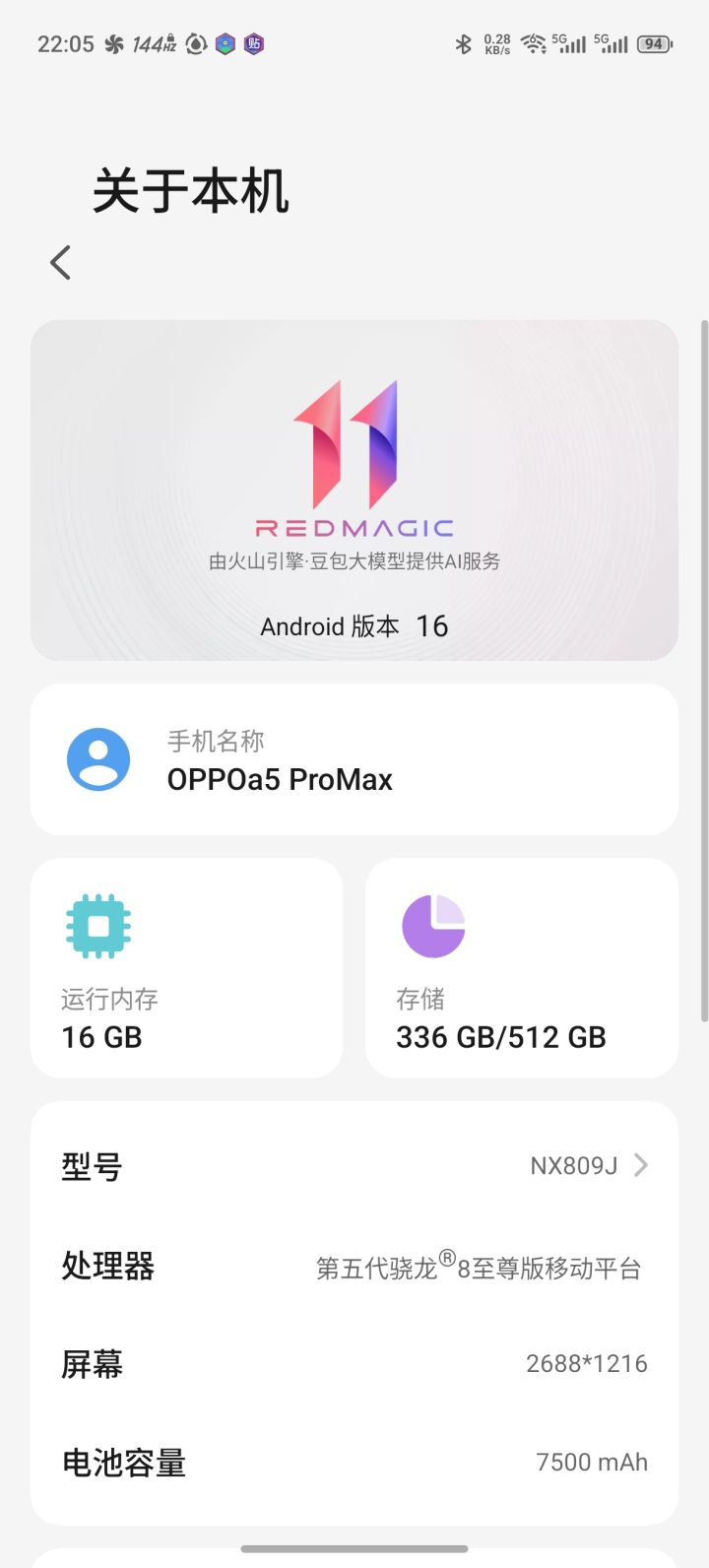Tap the 336 GB/512 GB storage usage
Screen dimensions: 709x1568
pyautogui.click(x=501, y=1036)
